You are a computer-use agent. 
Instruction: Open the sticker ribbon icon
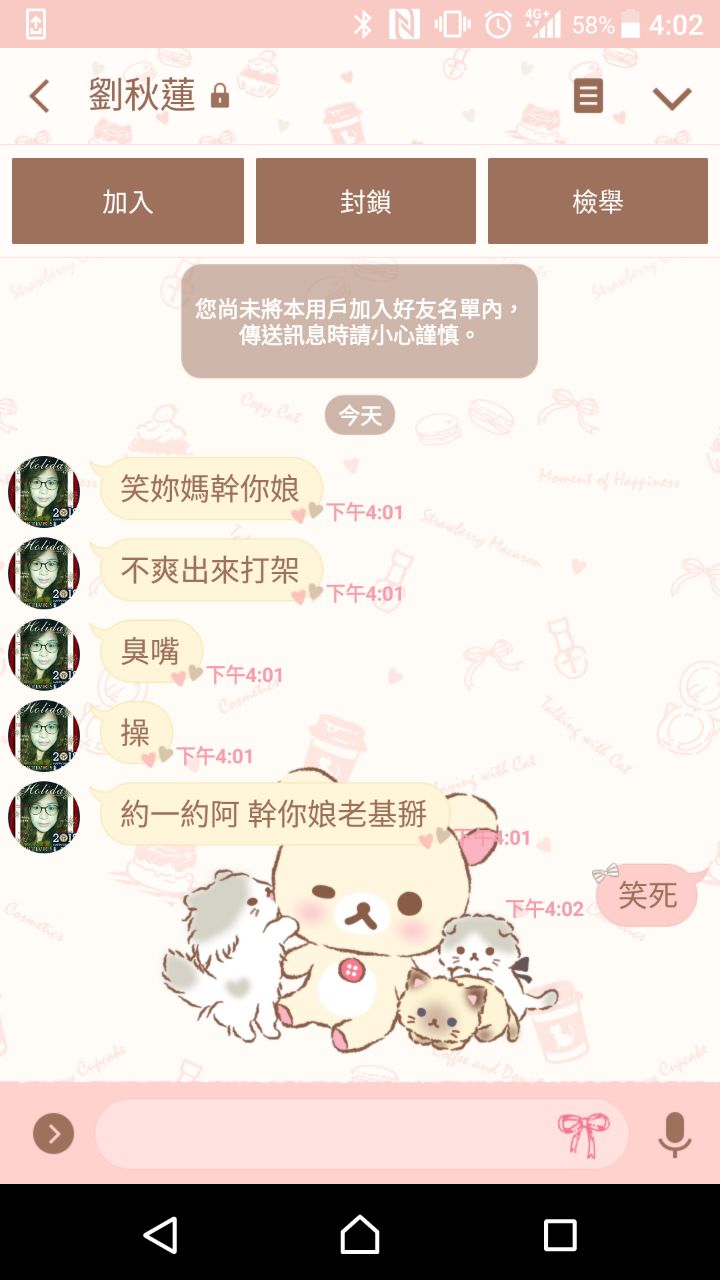point(583,1134)
